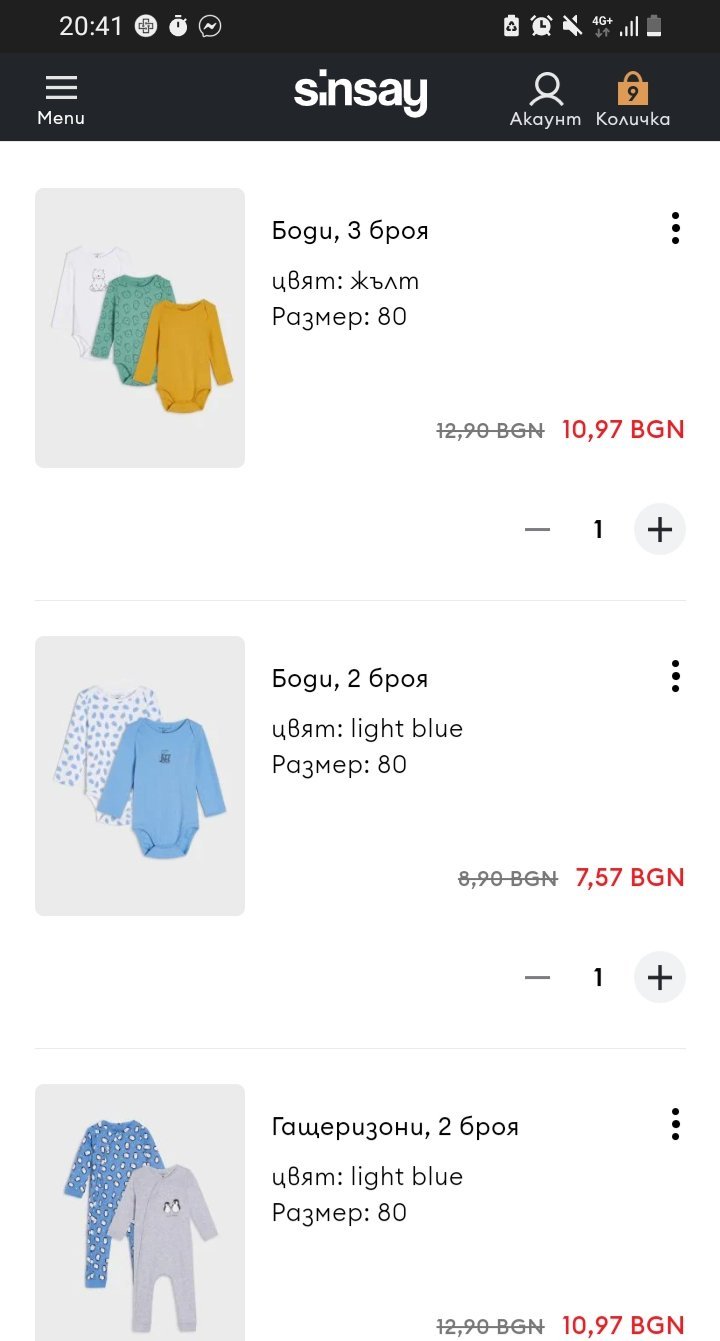Reduce quantity of Боди, 2 броя

(538, 977)
